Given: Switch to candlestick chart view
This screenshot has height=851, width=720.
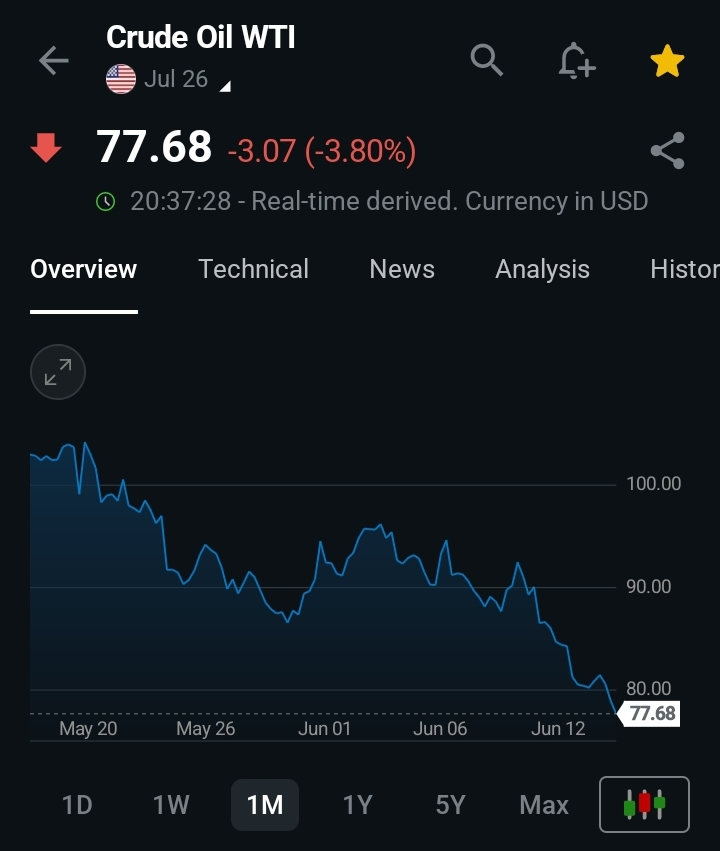Looking at the screenshot, I should click(644, 804).
